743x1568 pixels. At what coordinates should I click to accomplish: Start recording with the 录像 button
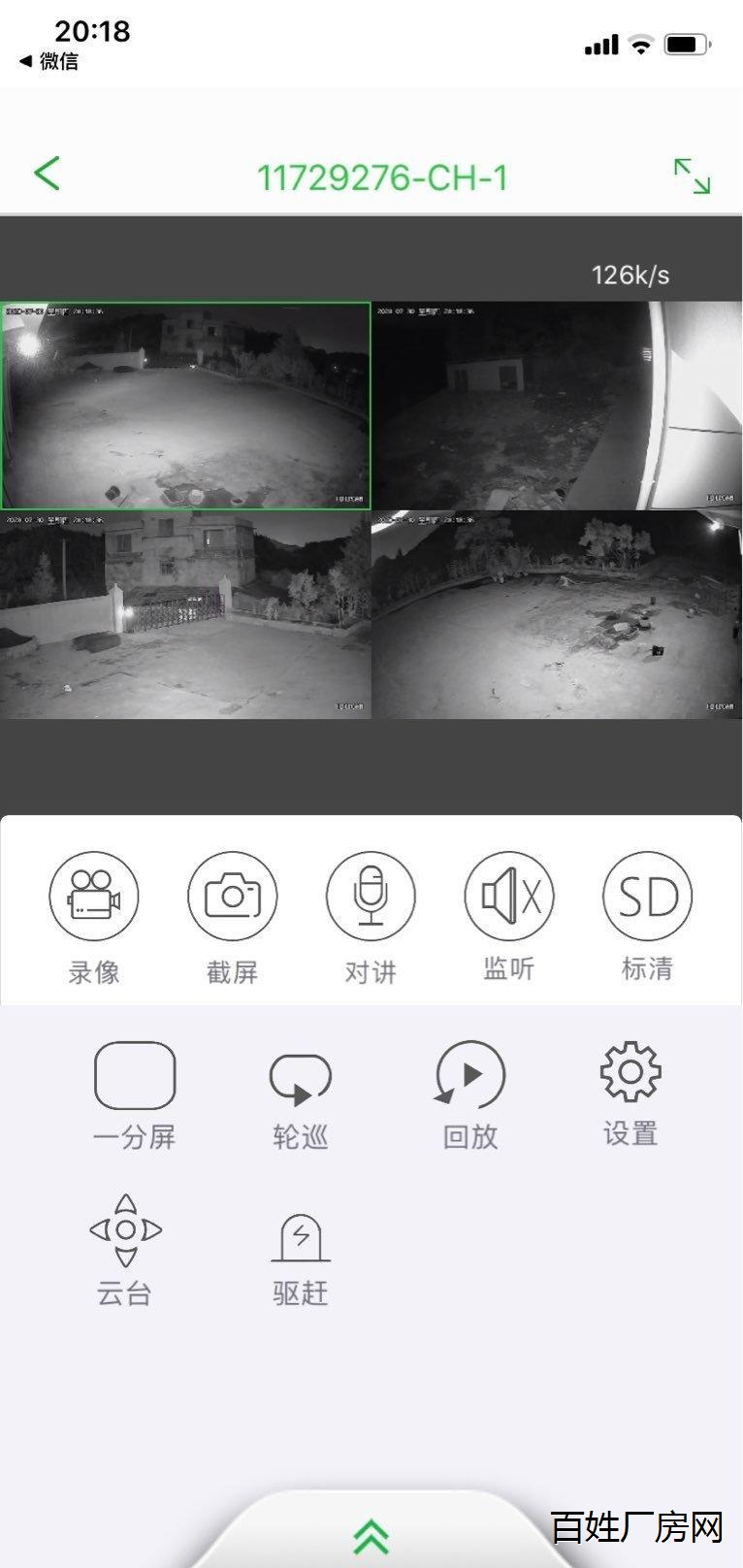(93, 897)
